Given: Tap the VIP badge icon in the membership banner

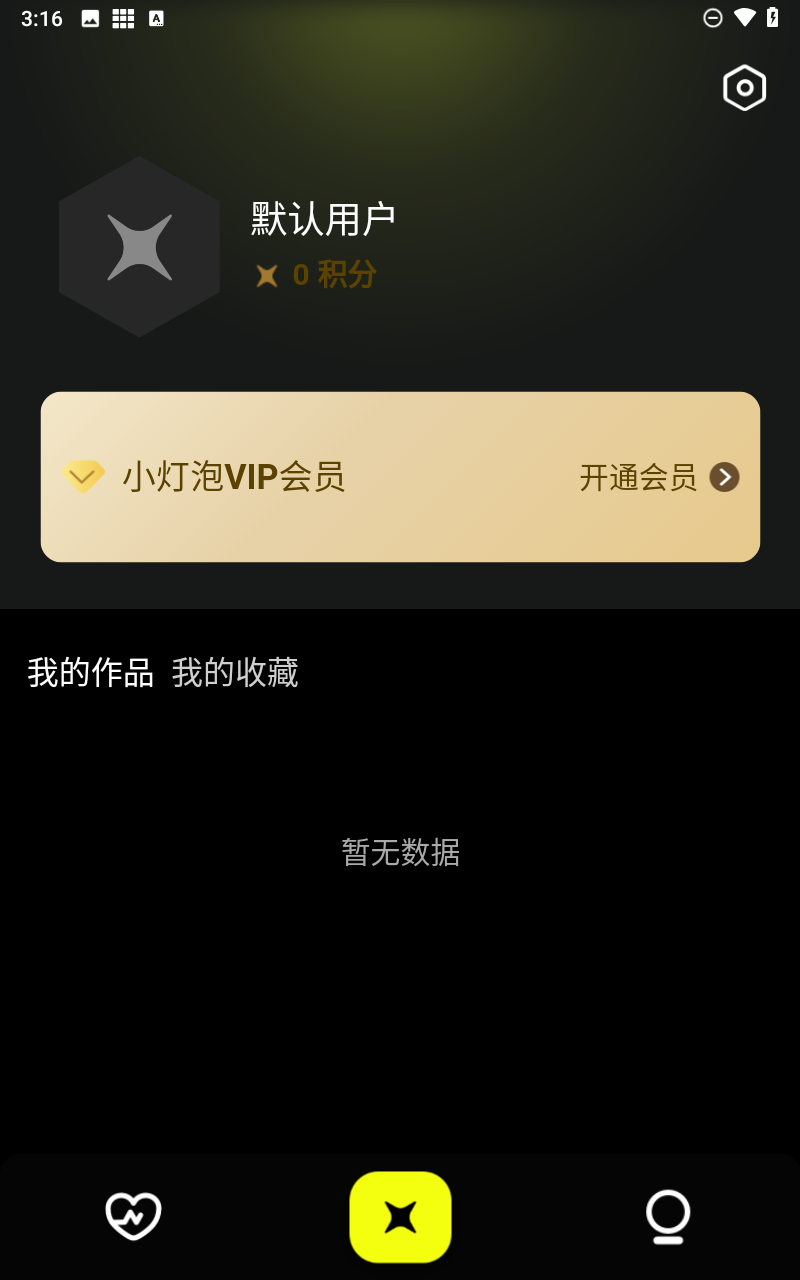Looking at the screenshot, I should point(84,477).
